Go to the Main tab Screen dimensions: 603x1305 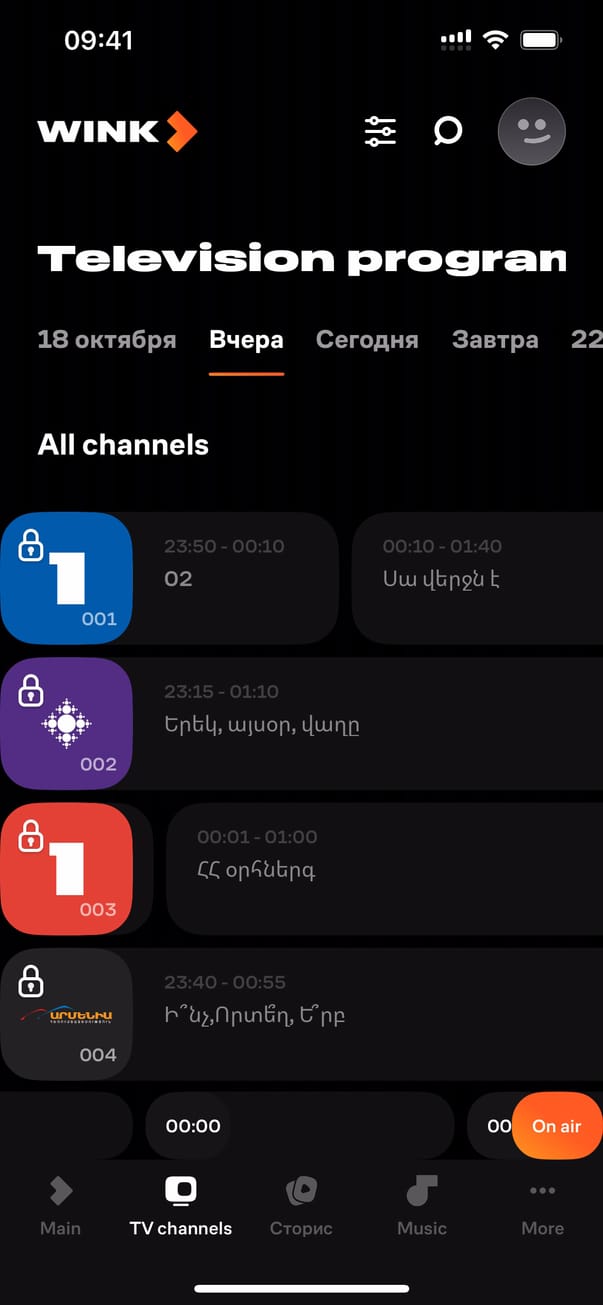[60, 1206]
